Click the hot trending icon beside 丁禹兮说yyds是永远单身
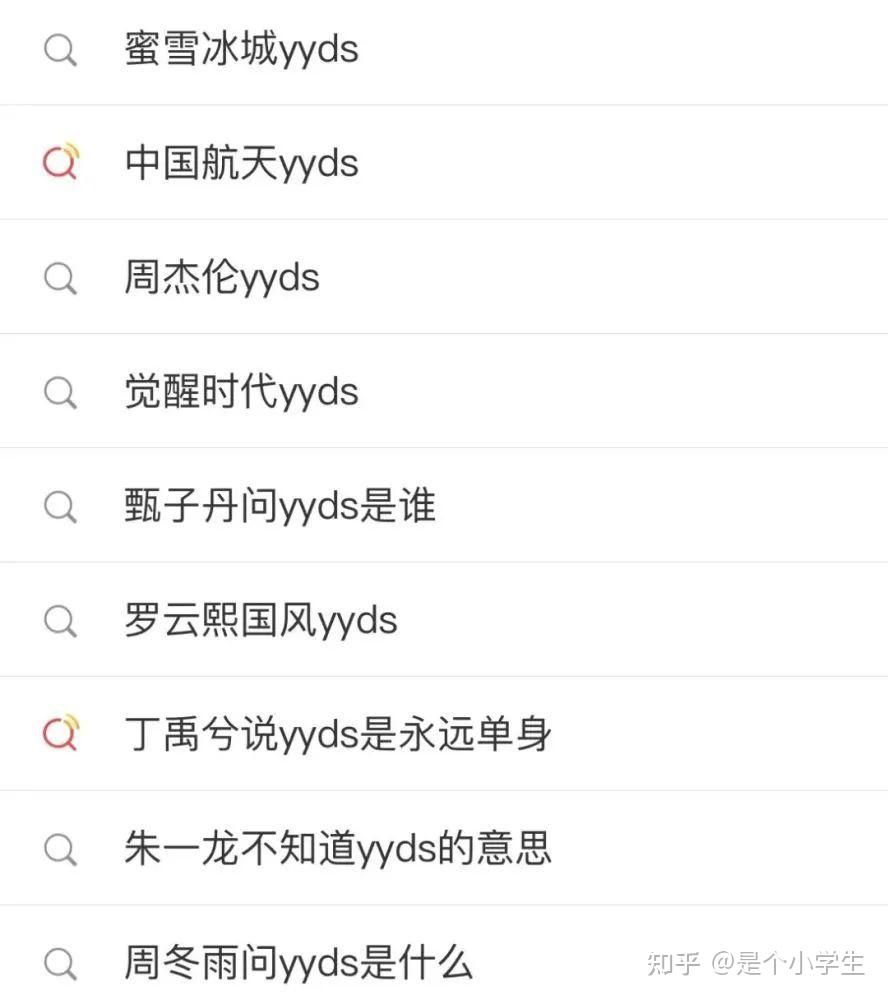888x1000 pixels. [x=60, y=732]
